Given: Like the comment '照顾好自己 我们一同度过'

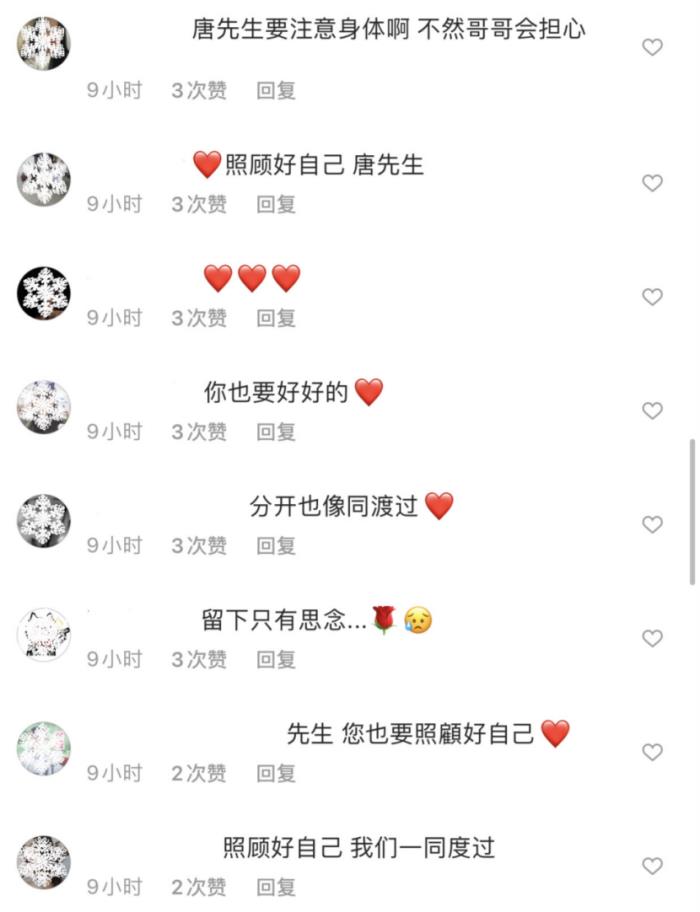Looking at the screenshot, I should [652, 865].
